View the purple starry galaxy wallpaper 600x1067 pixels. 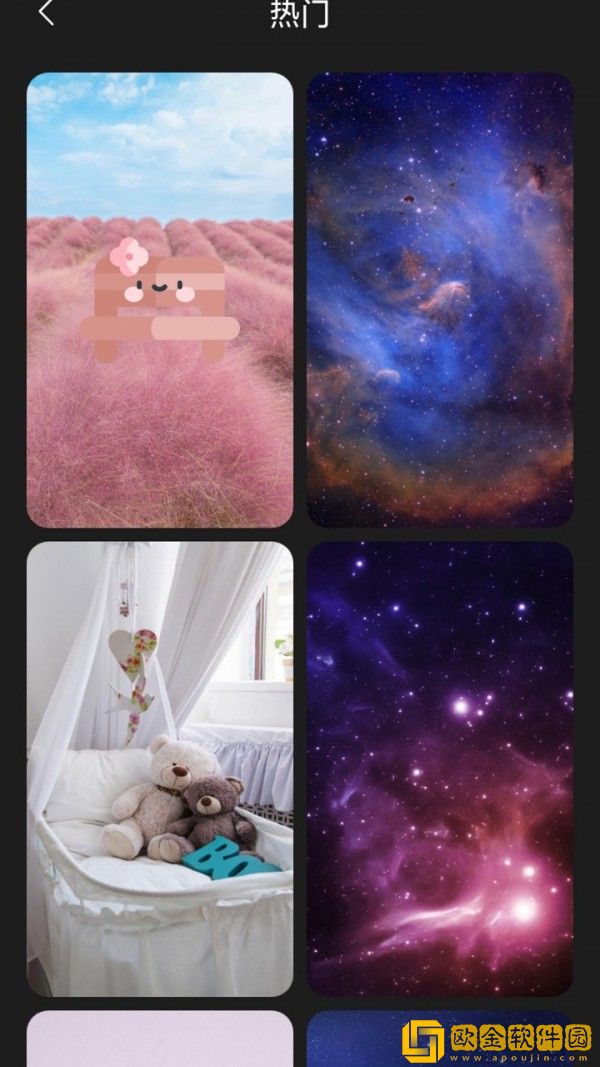440,768
